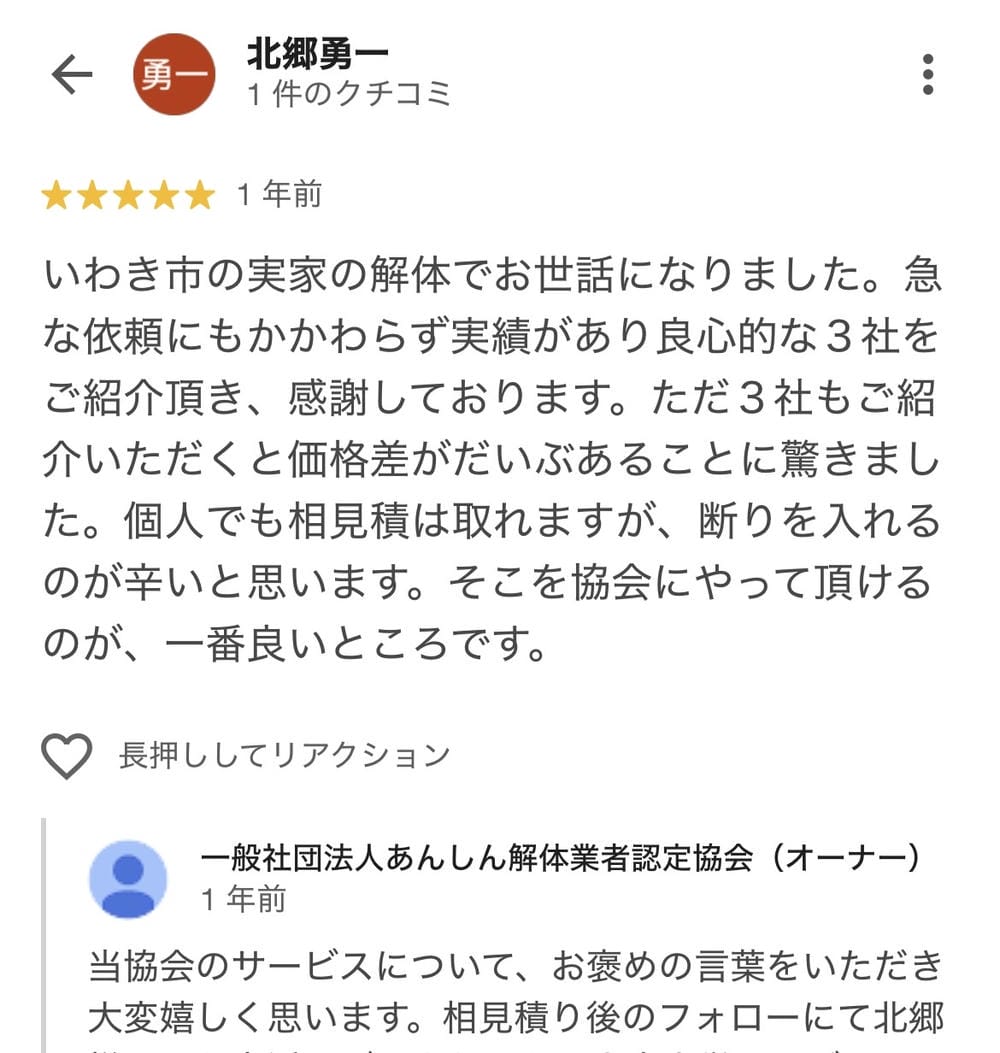Click the back arrow icon

(x=70, y=73)
